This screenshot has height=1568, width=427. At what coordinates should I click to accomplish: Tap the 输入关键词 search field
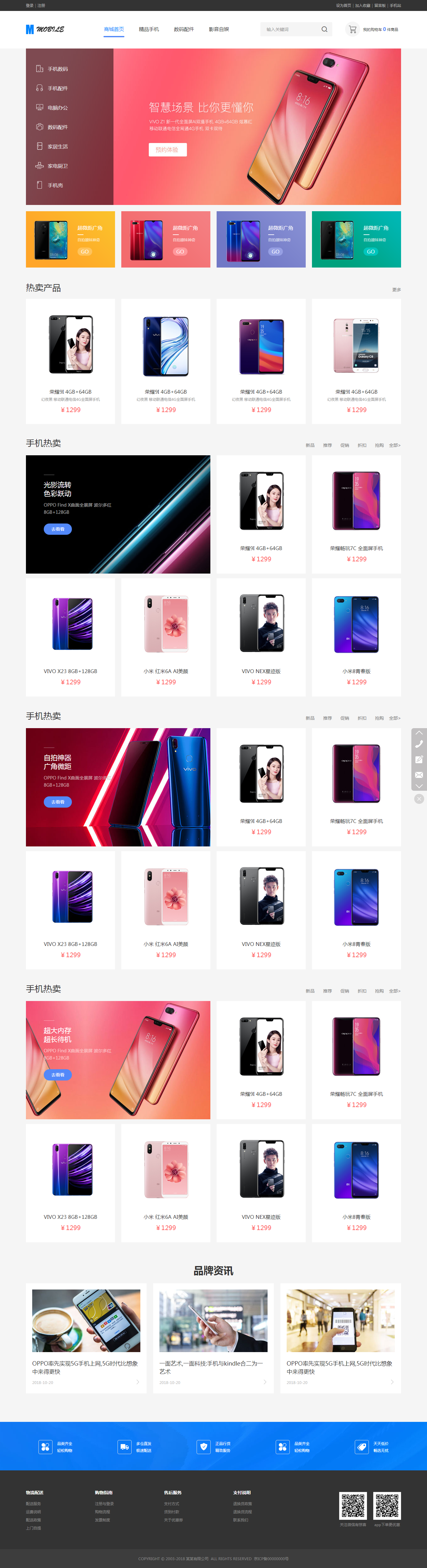[289, 29]
